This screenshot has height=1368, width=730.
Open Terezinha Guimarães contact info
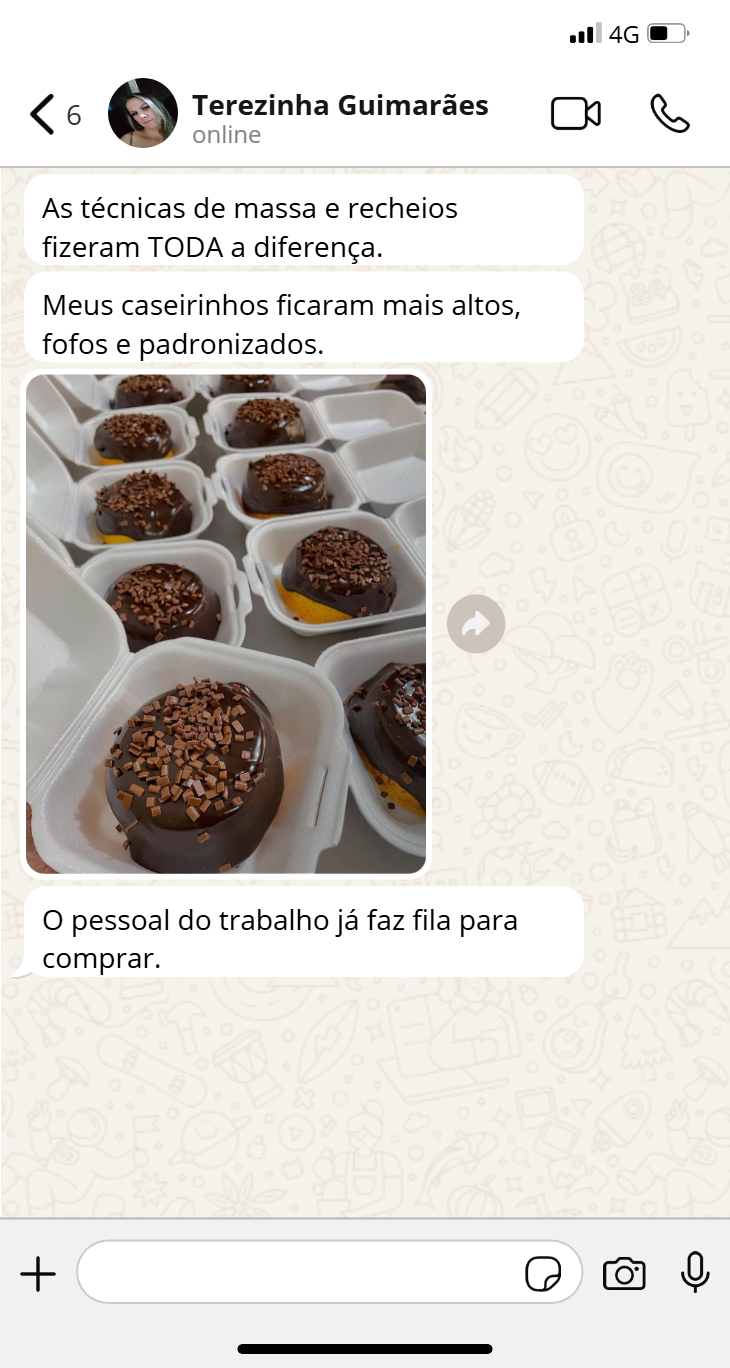point(339,116)
